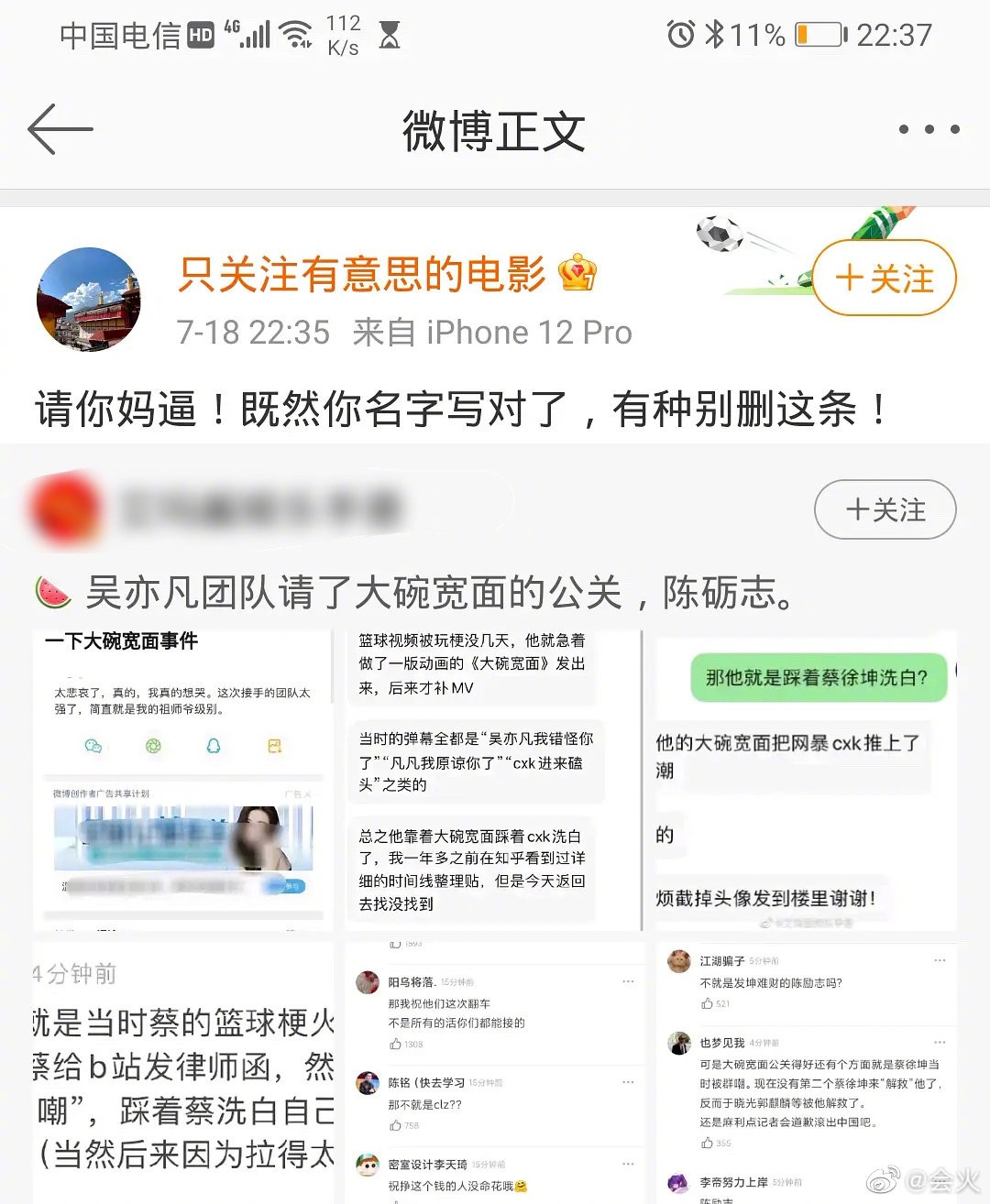Expand options on 江湖骗子's comment
990x1204 pixels.
tap(939, 960)
